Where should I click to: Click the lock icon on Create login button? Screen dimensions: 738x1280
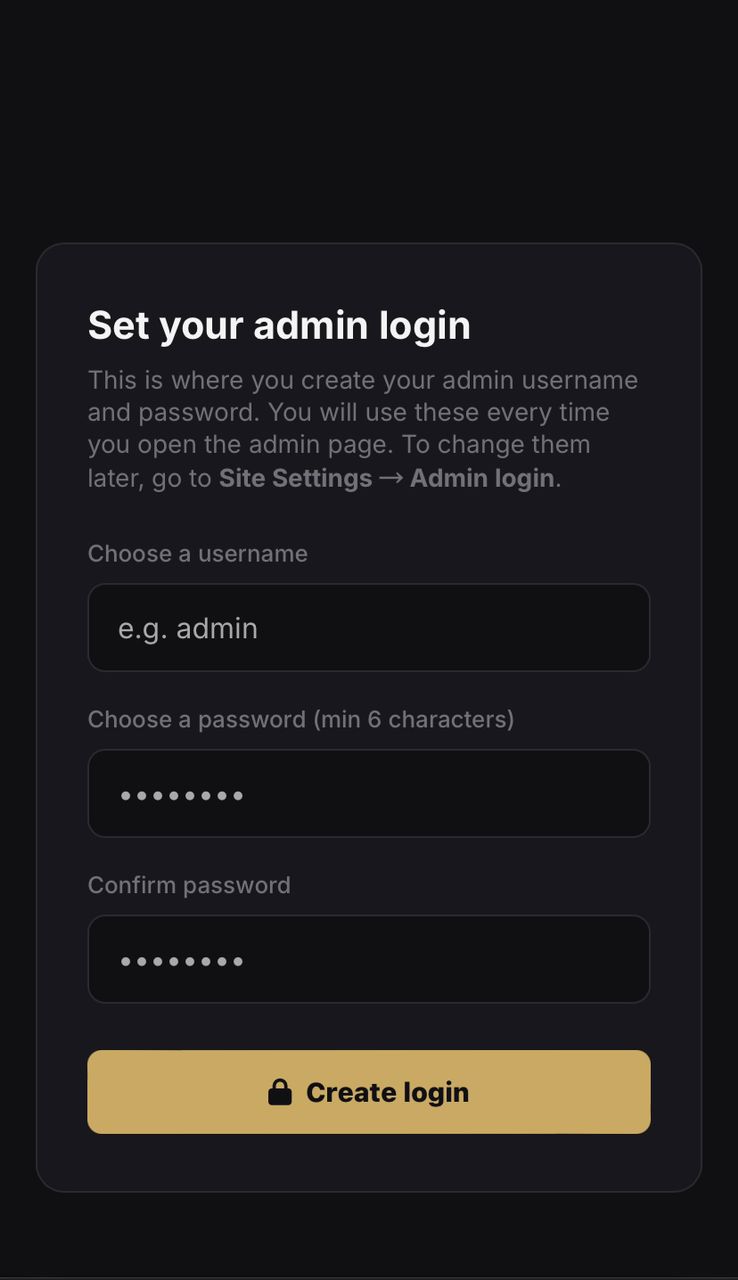pos(279,1092)
